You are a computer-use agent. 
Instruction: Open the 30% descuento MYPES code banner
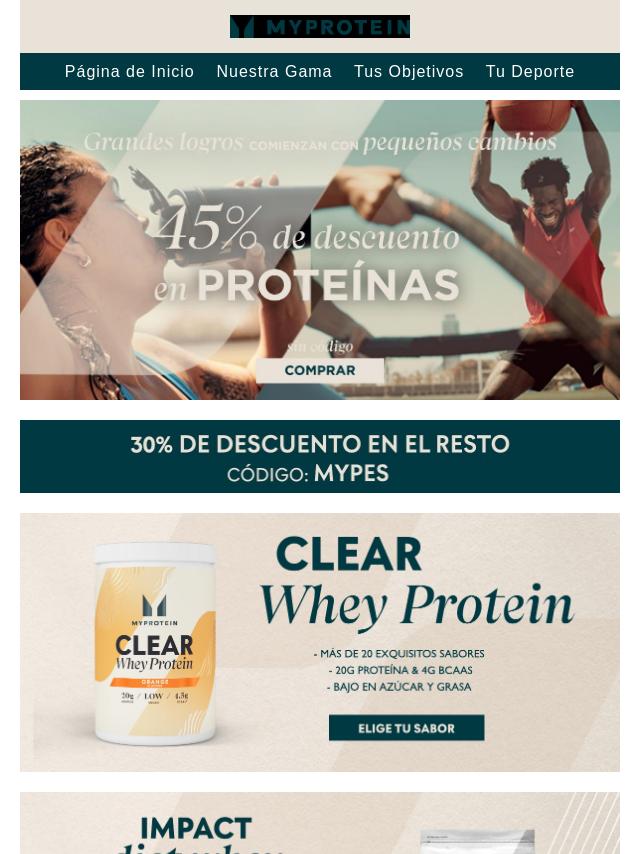point(320,457)
